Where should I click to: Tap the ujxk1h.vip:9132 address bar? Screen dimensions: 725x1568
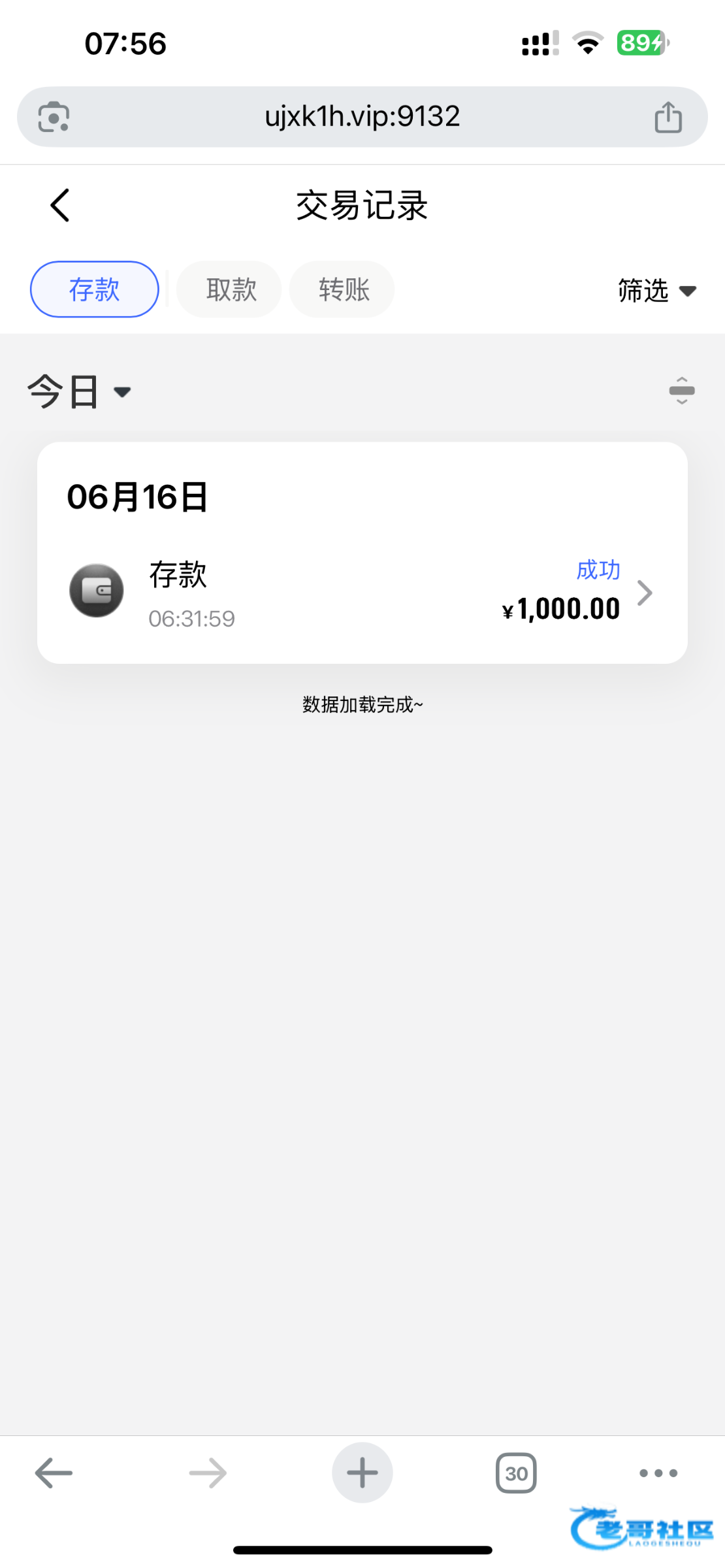click(362, 117)
